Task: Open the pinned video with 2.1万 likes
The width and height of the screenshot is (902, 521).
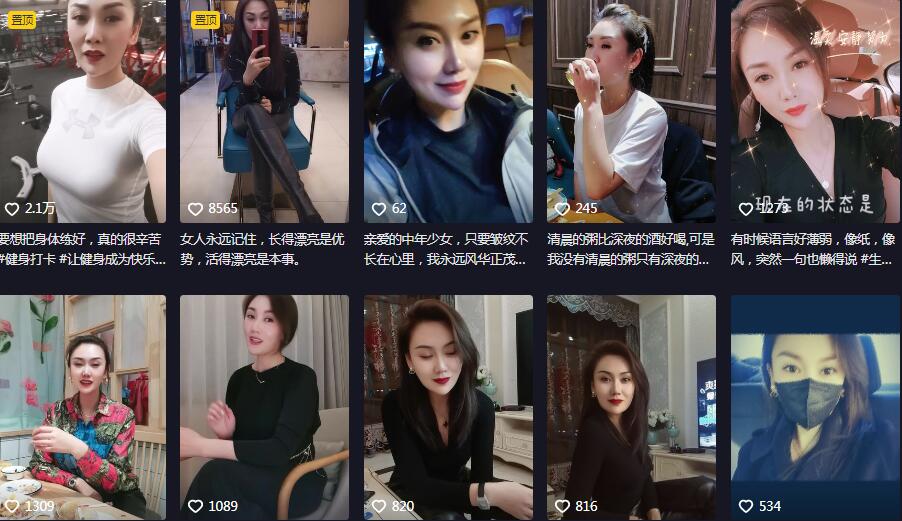Action: tap(82, 110)
